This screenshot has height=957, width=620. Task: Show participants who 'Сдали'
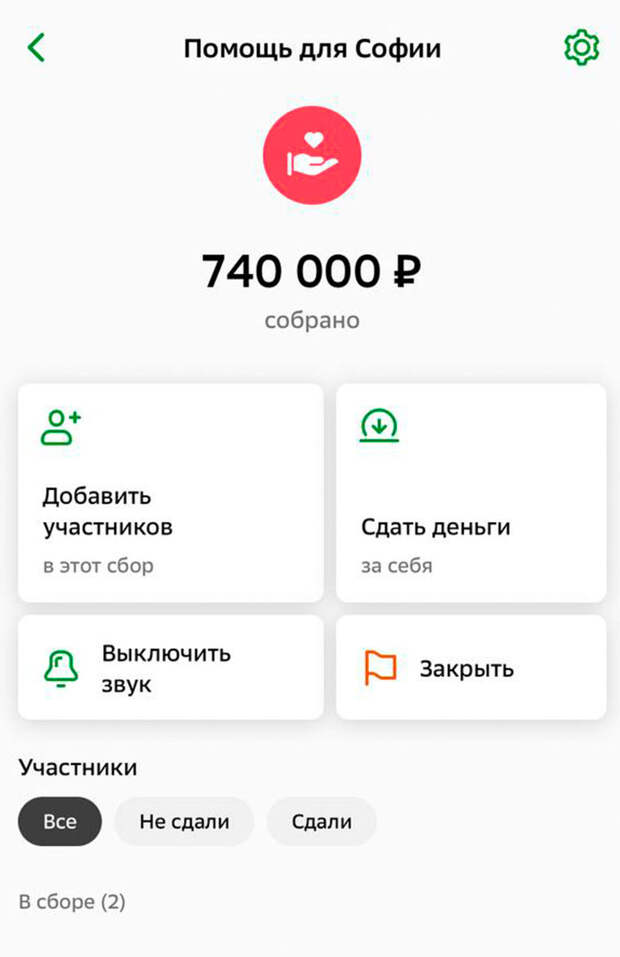pyautogui.click(x=322, y=822)
